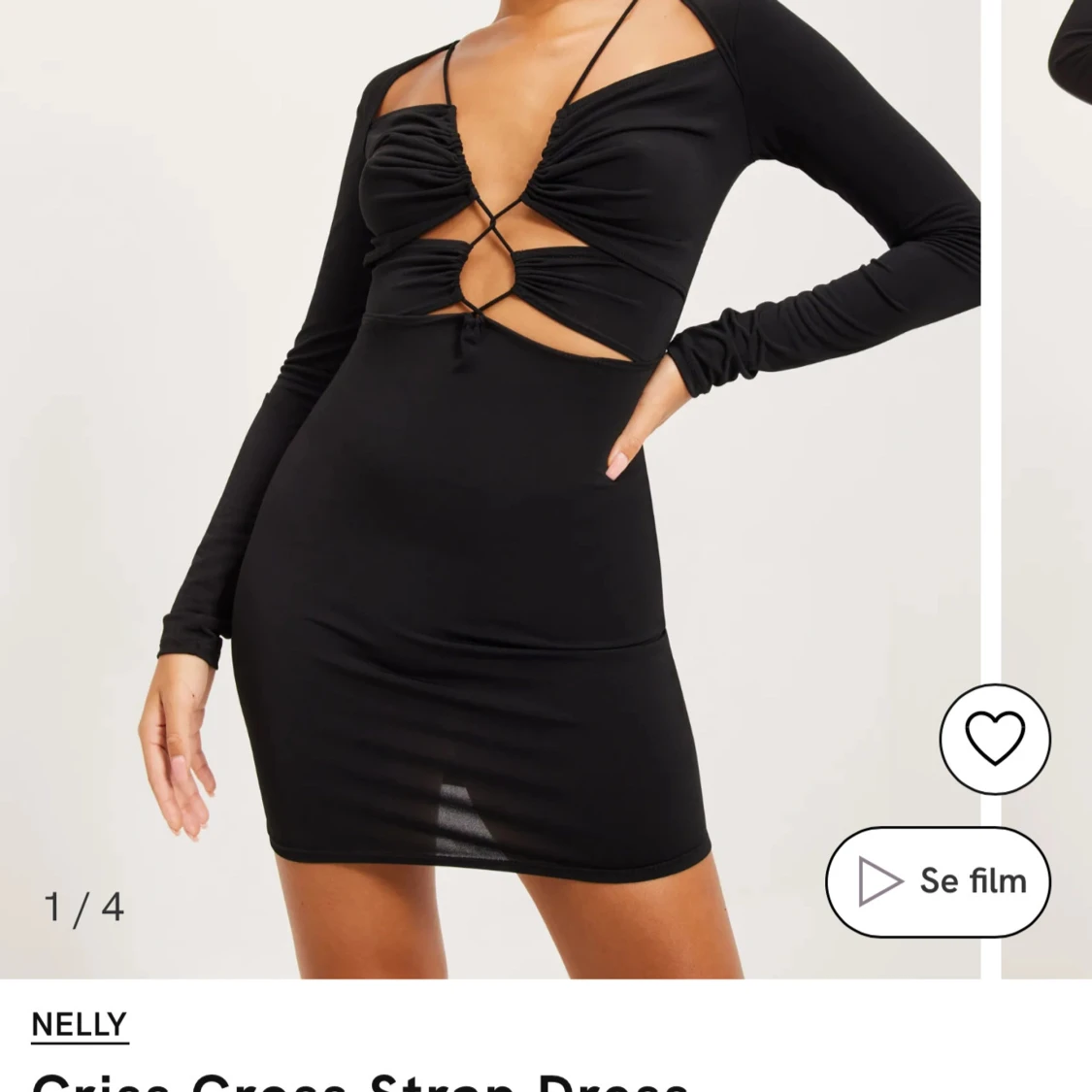Play the product video via Se film
This screenshot has width=1092, height=1092.
click(938, 881)
